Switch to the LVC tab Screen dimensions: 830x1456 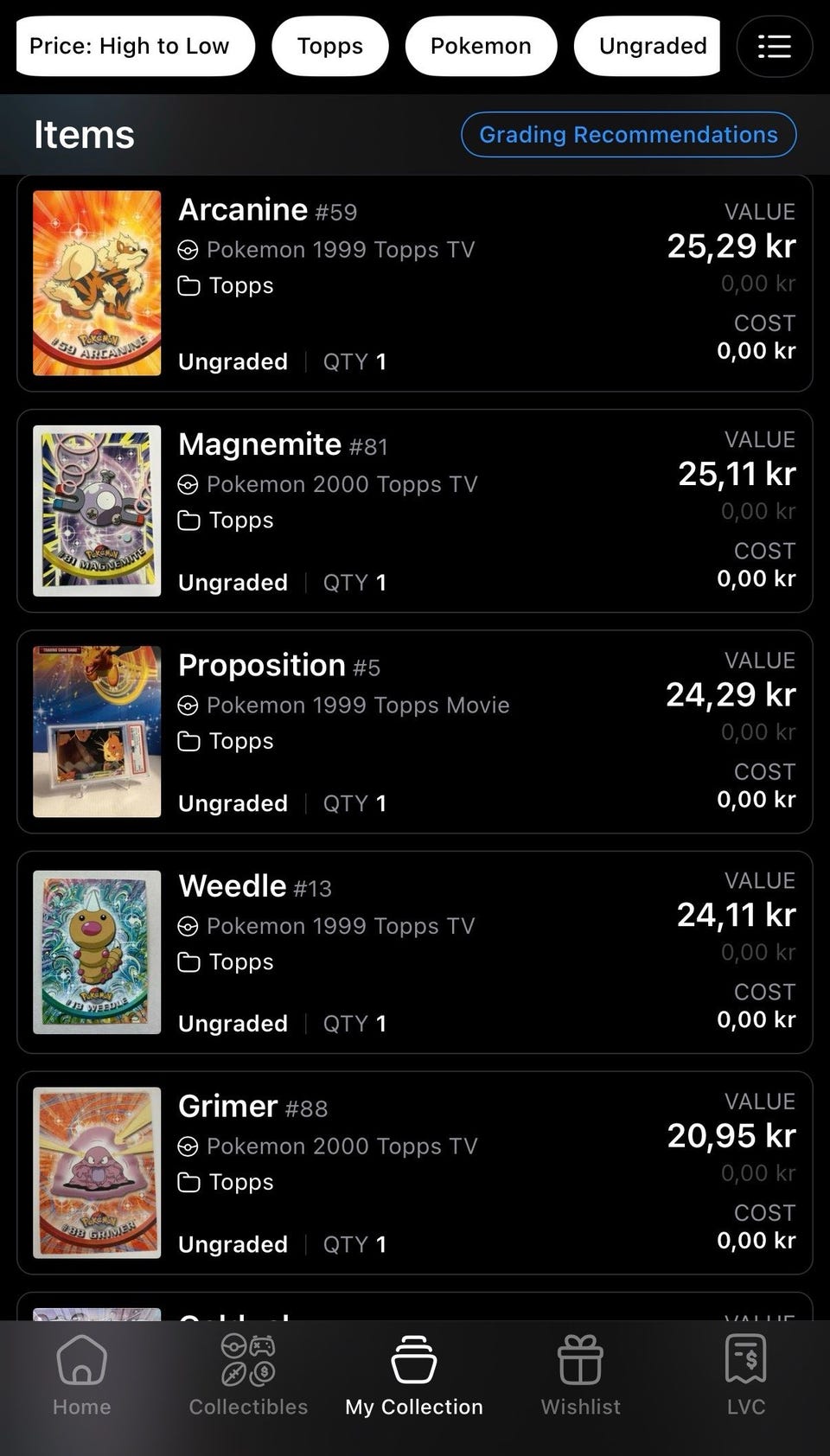746,1375
